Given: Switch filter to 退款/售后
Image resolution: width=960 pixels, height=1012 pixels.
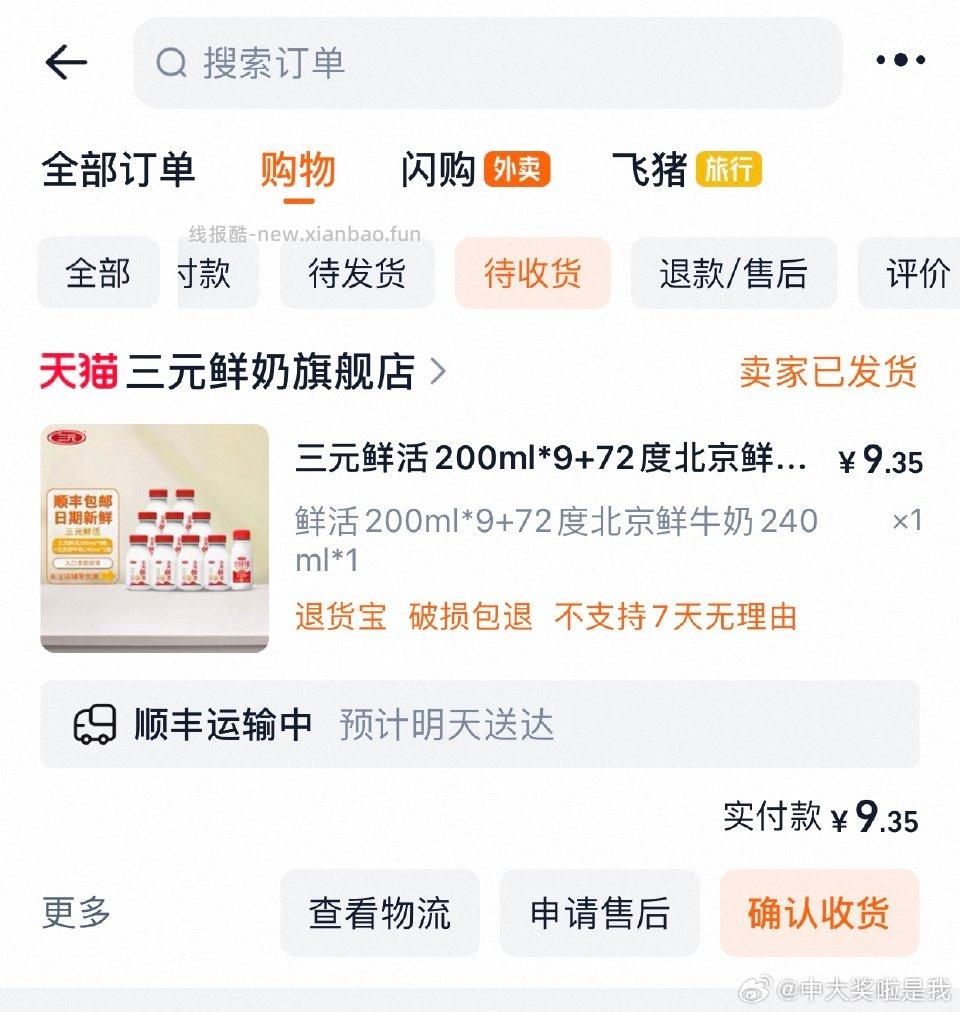Looking at the screenshot, I should tap(733, 274).
